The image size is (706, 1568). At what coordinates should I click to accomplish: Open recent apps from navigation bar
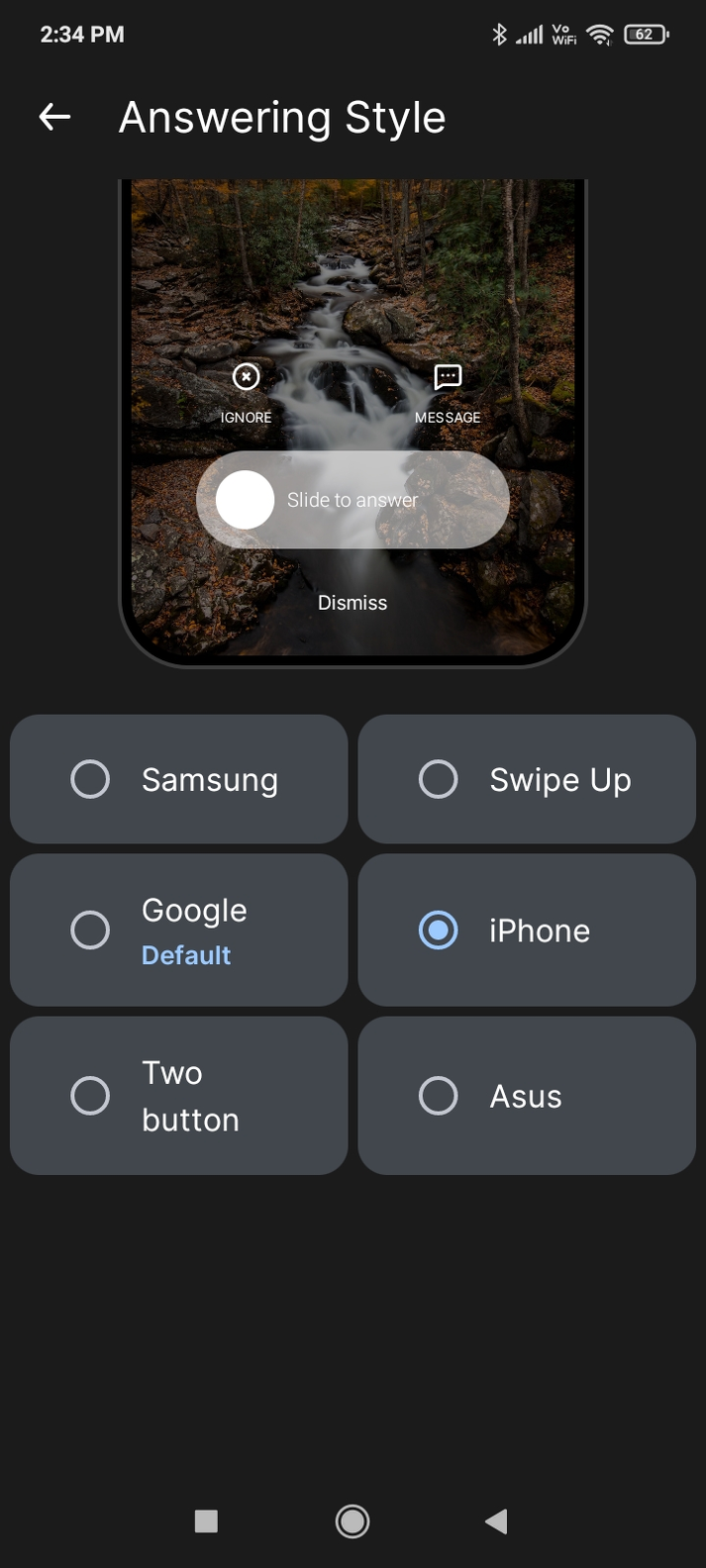[x=206, y=1521]
